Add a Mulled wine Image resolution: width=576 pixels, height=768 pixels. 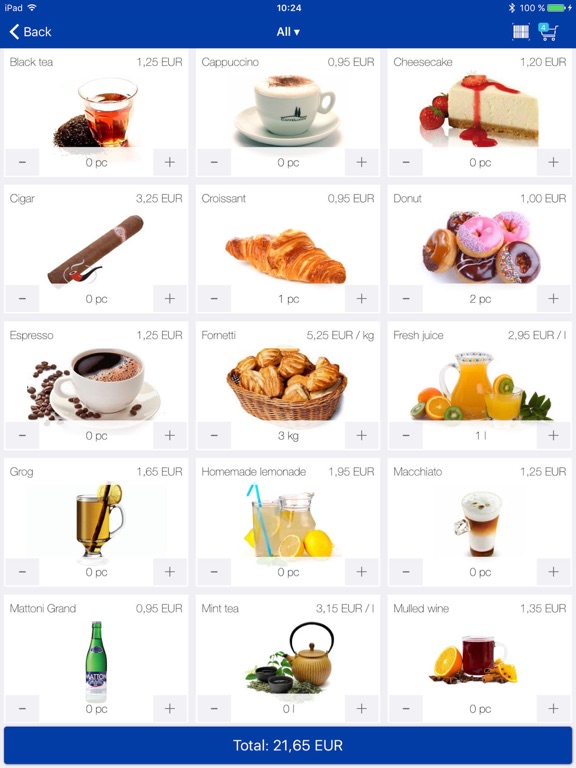(x=553, y=709)
